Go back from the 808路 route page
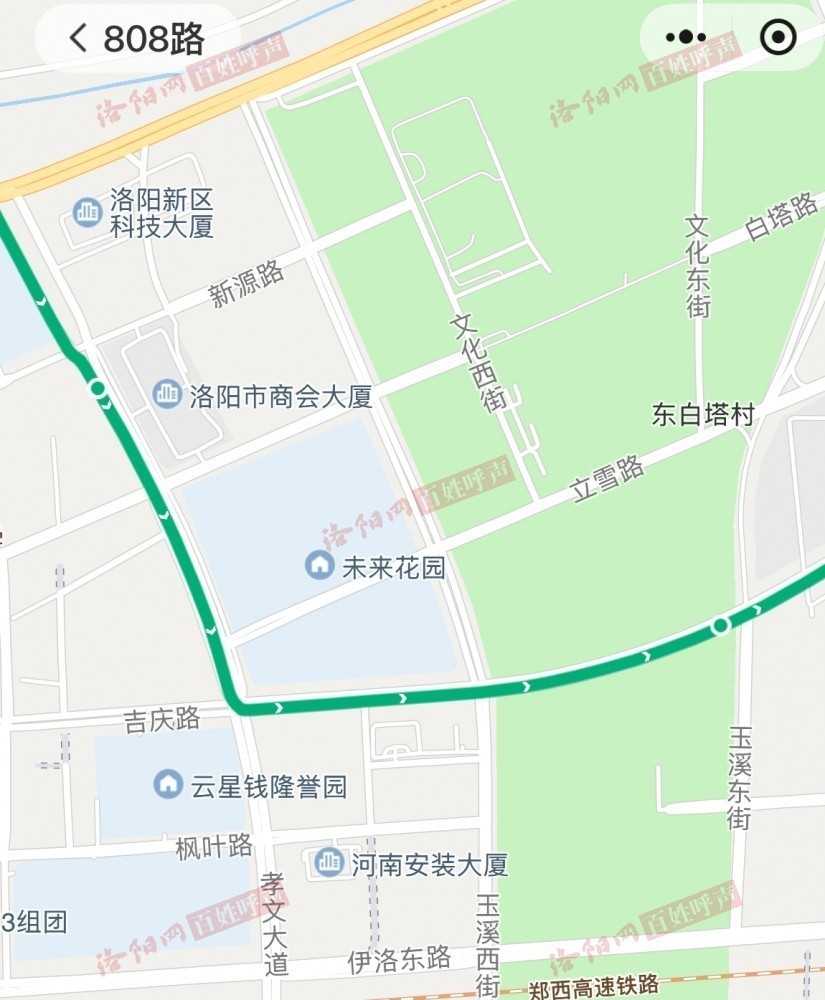Screen dimensions: 825x1000 coord(78,38)
